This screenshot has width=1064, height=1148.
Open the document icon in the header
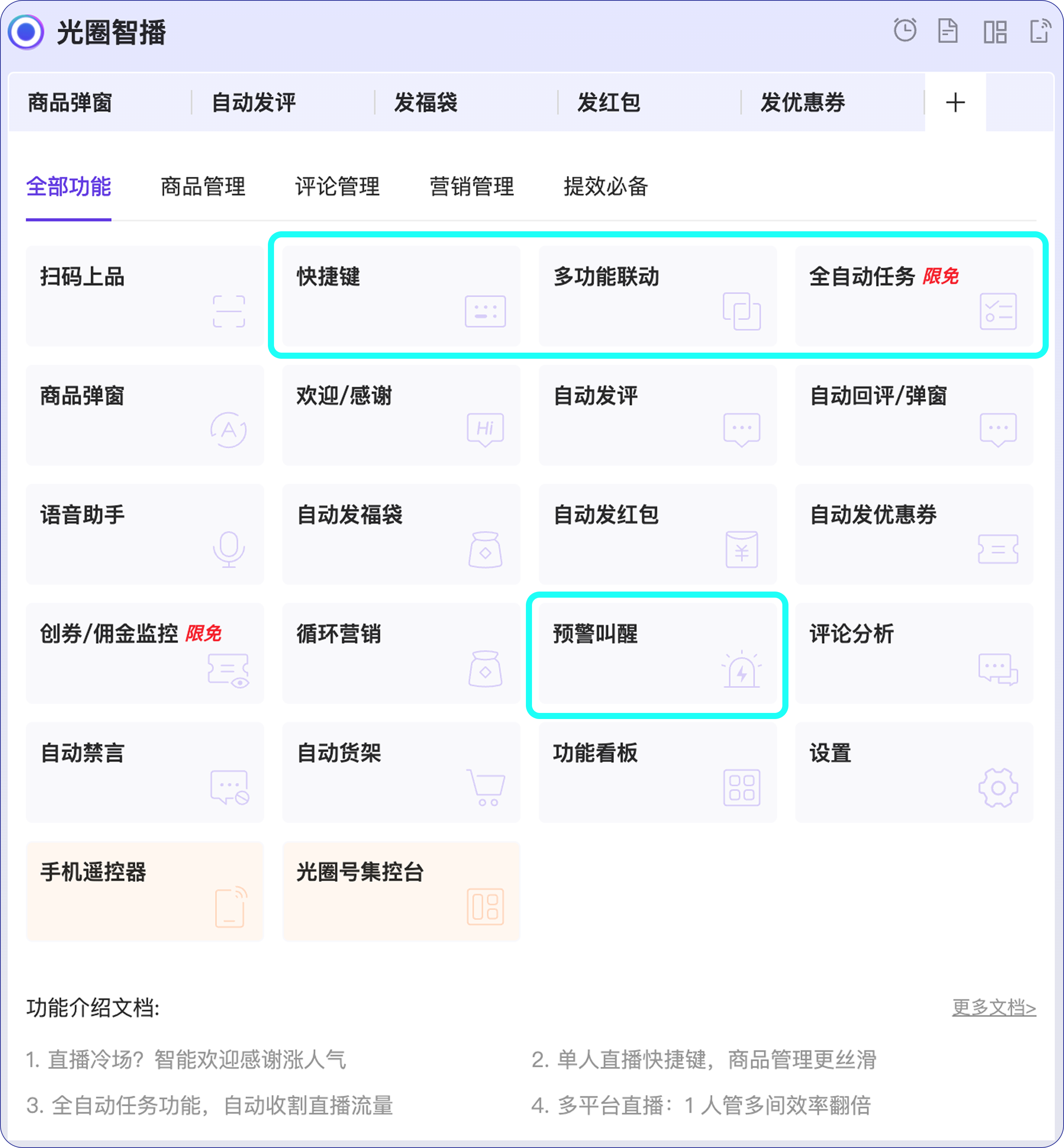(947, 31)
